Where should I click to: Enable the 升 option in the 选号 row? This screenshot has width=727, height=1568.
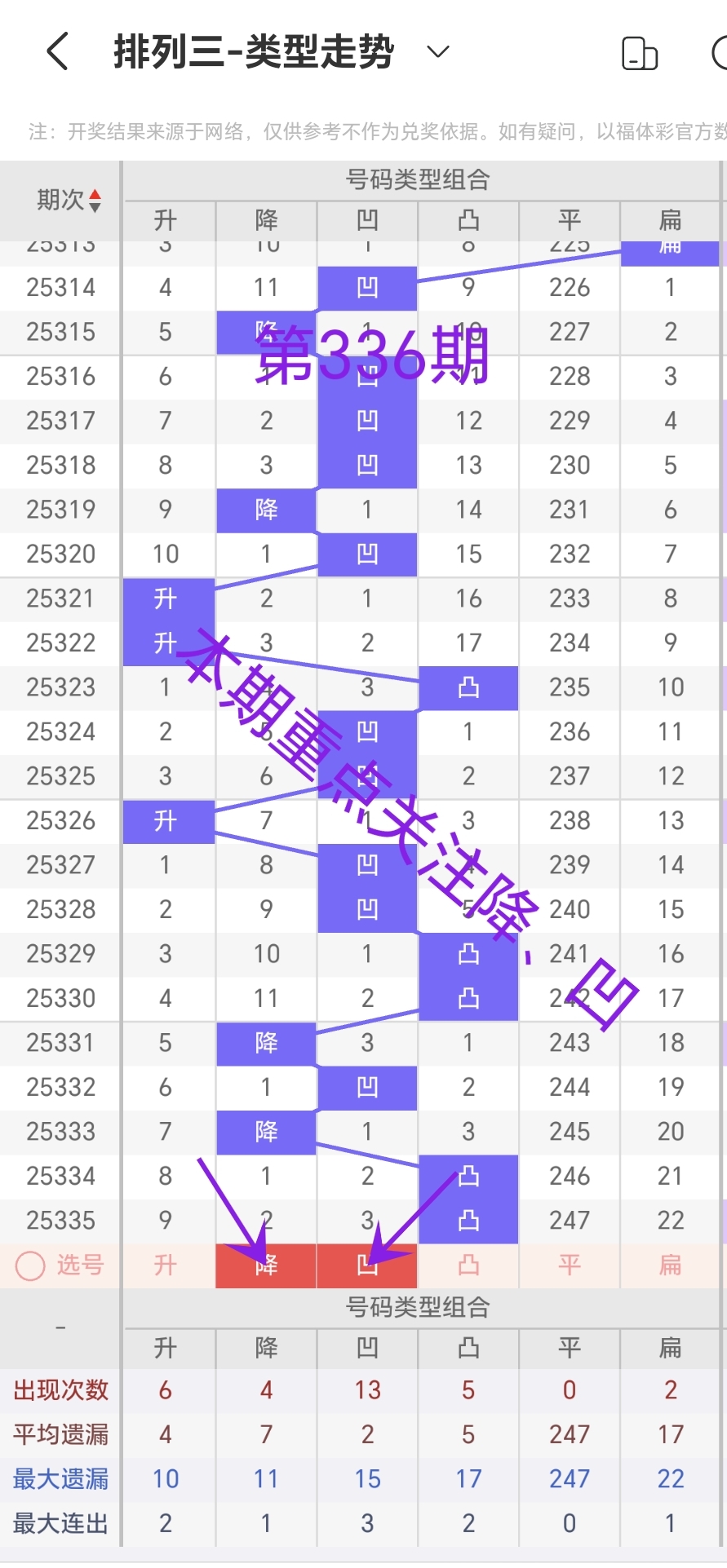point(166,1265)
